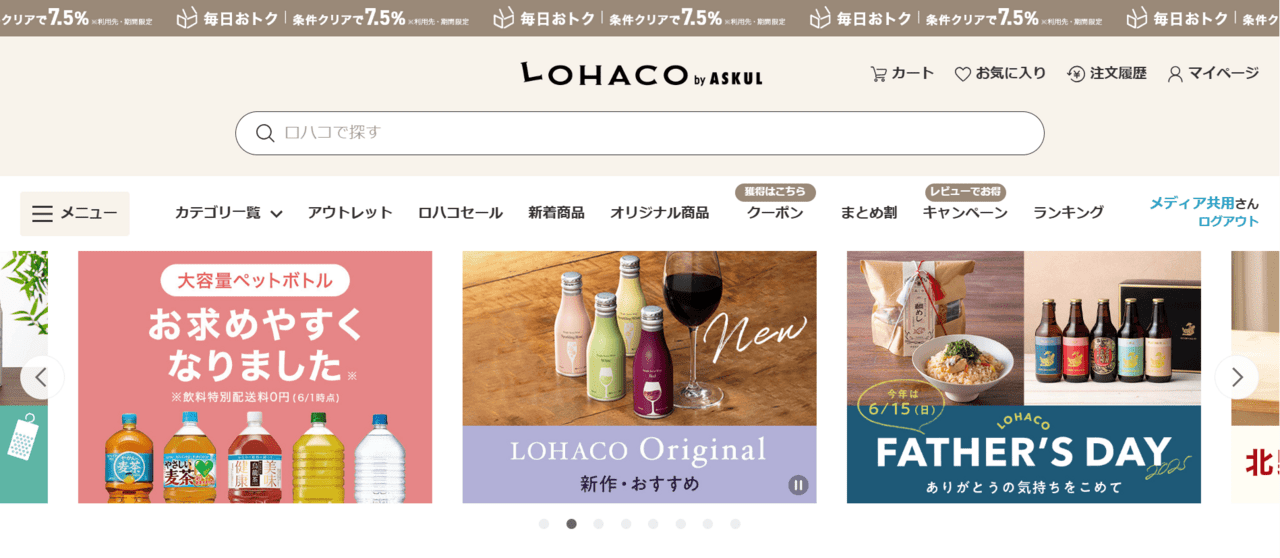
Task: Open the カート shopping cart
Action: (902, 73)
